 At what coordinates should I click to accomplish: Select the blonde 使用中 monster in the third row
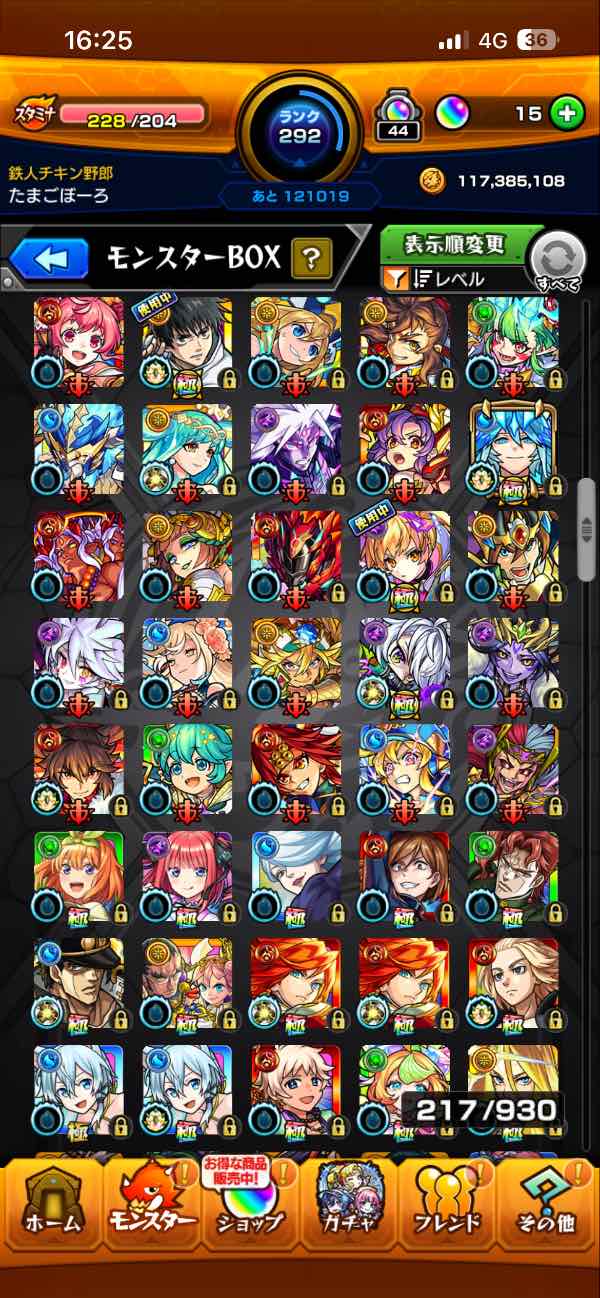pyautogui.click(x=404, y=556)
